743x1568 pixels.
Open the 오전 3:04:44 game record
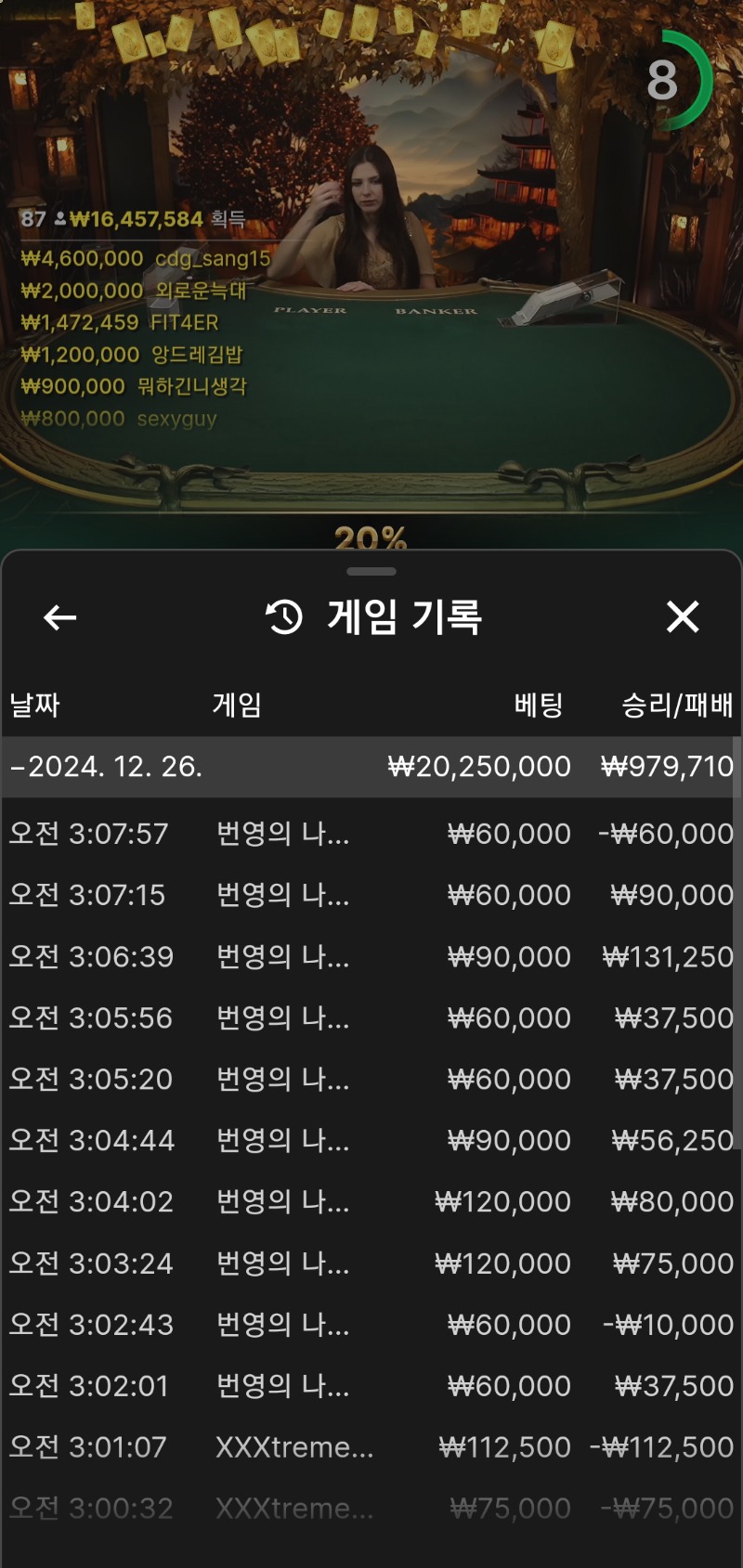point(371,1140)
